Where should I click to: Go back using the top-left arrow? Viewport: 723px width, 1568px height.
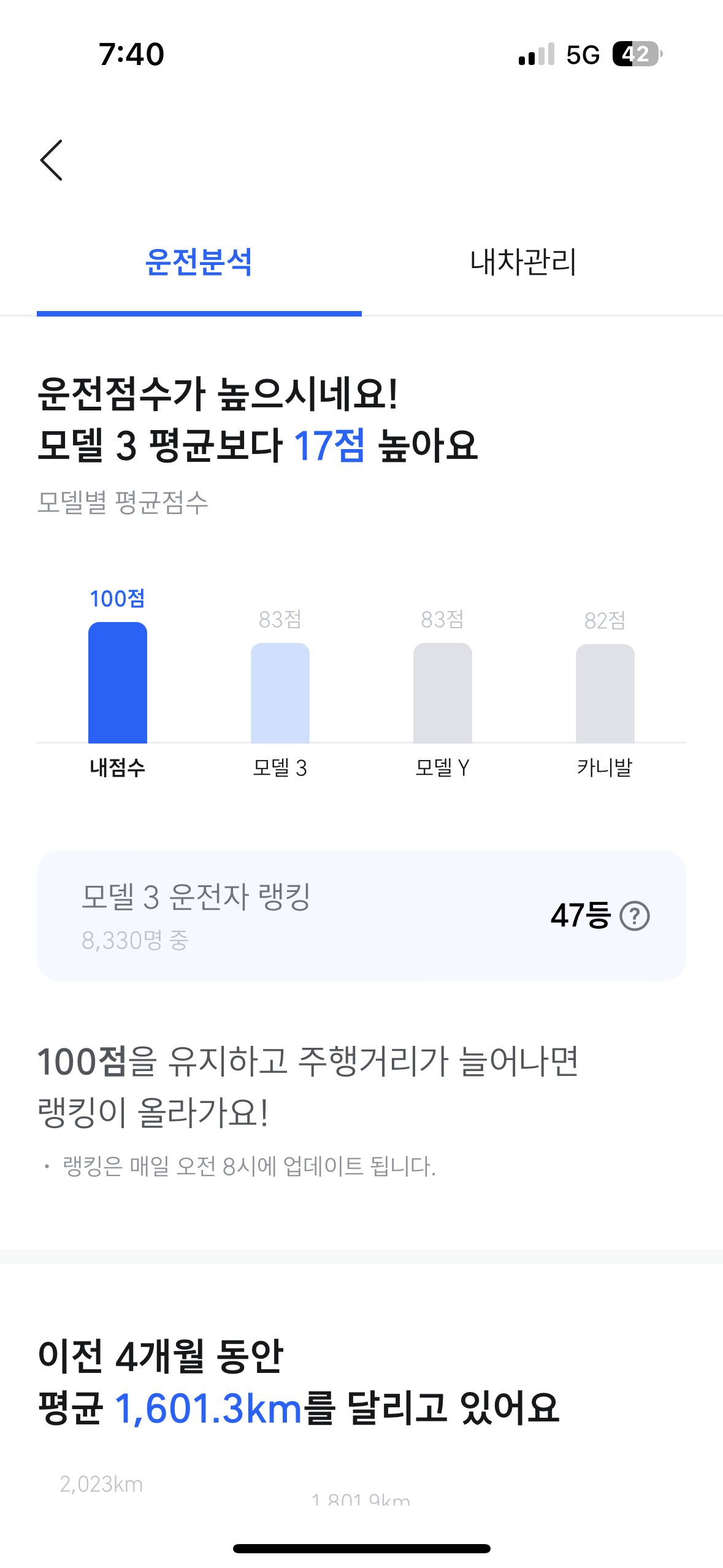(x=52, y=160)
